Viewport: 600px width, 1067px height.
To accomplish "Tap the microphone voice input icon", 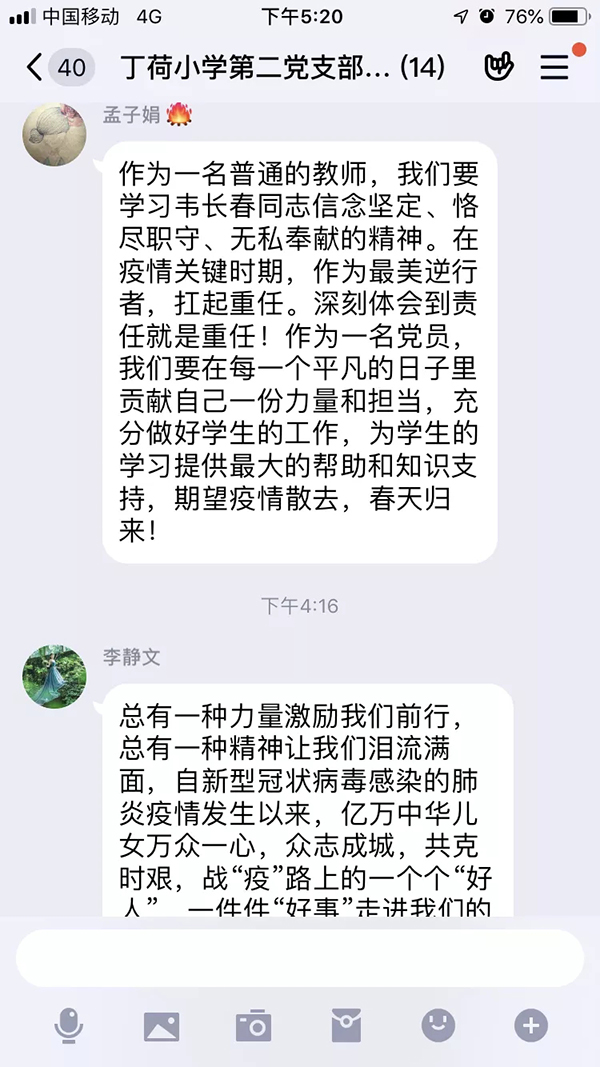I will pos(69,1025).
